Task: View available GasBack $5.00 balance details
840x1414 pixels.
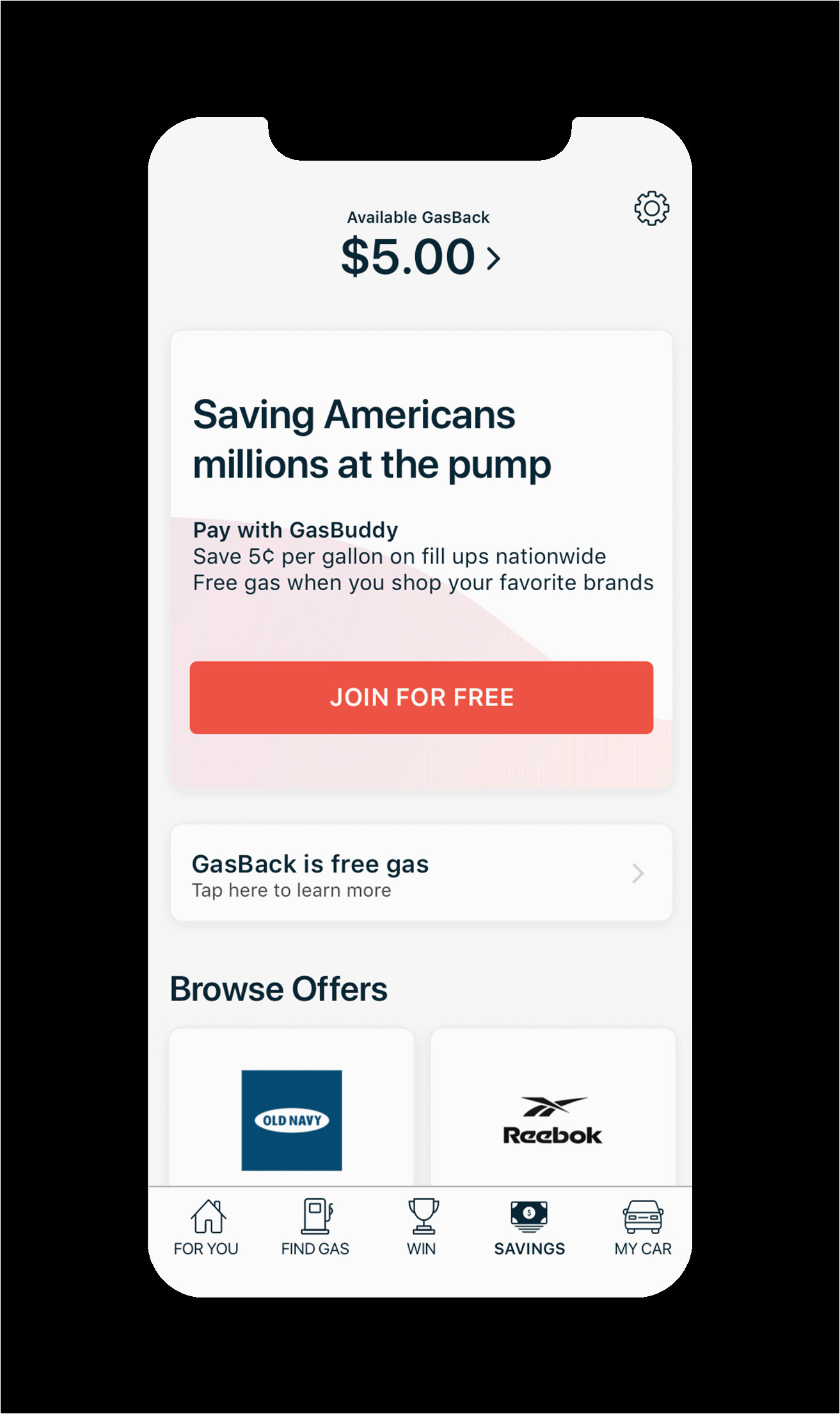Action: coord(420,257)
